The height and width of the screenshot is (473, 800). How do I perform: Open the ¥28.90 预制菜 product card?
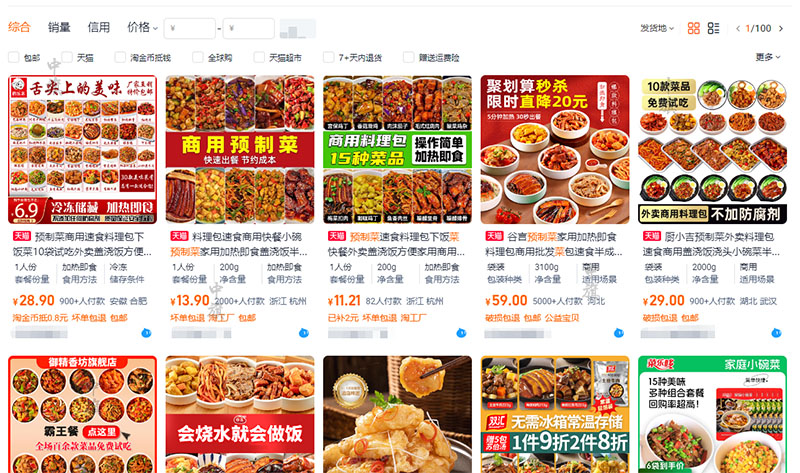click(x=82, y=150)
